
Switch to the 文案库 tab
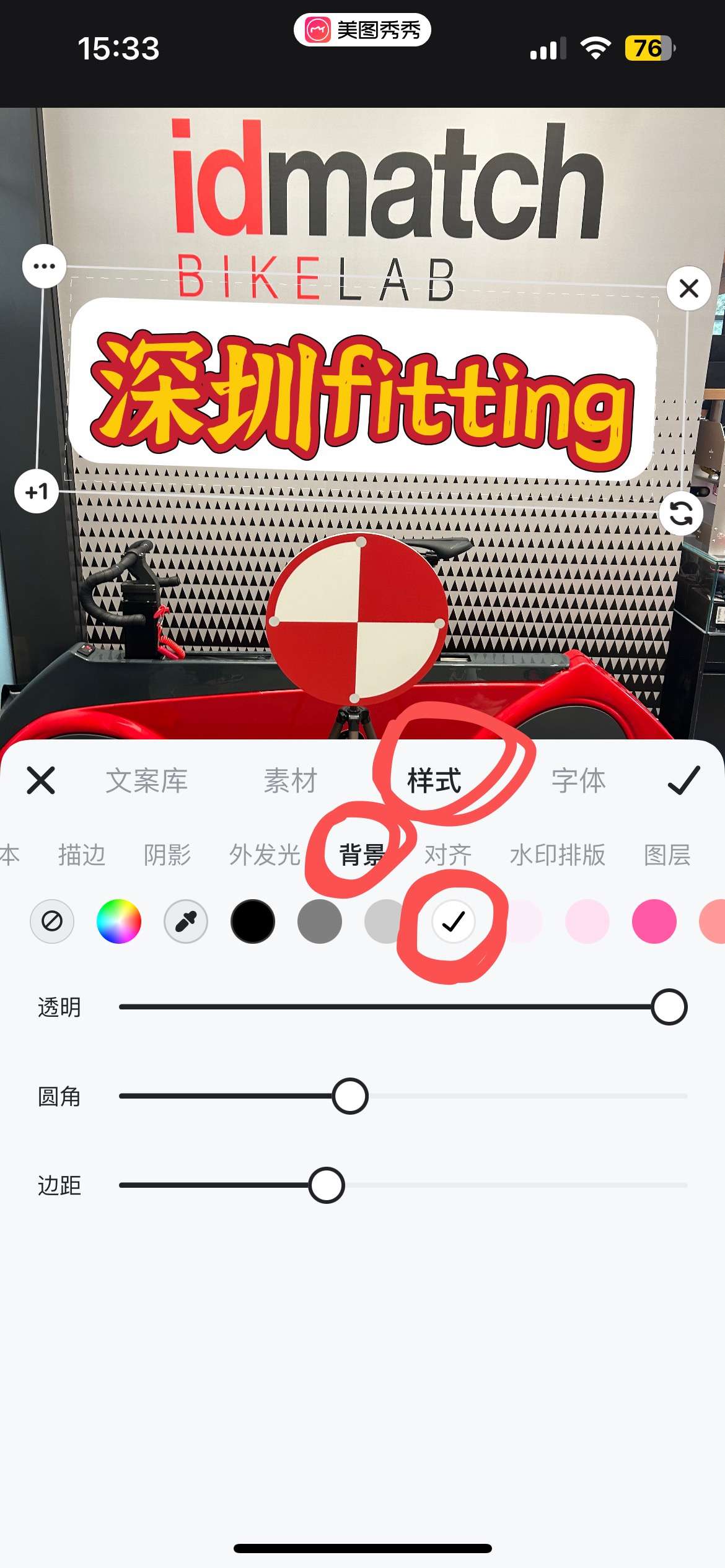tap(146, 780)
